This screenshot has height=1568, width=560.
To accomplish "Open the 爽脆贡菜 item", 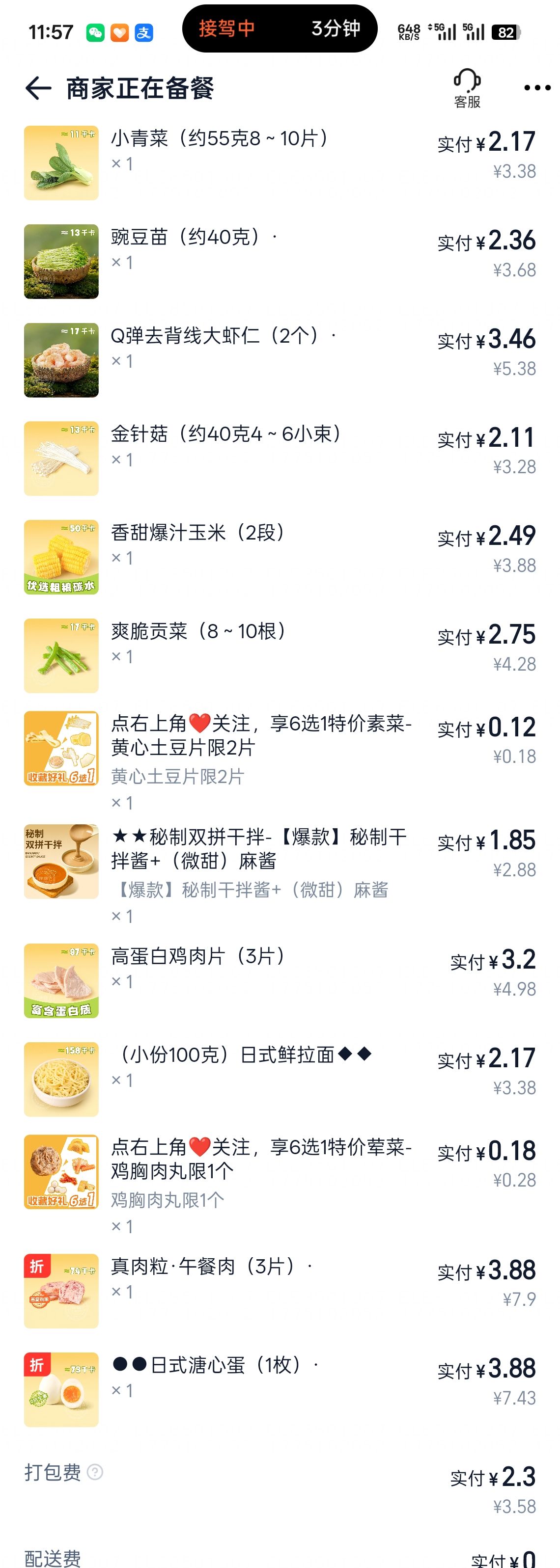I will (198, 632).
